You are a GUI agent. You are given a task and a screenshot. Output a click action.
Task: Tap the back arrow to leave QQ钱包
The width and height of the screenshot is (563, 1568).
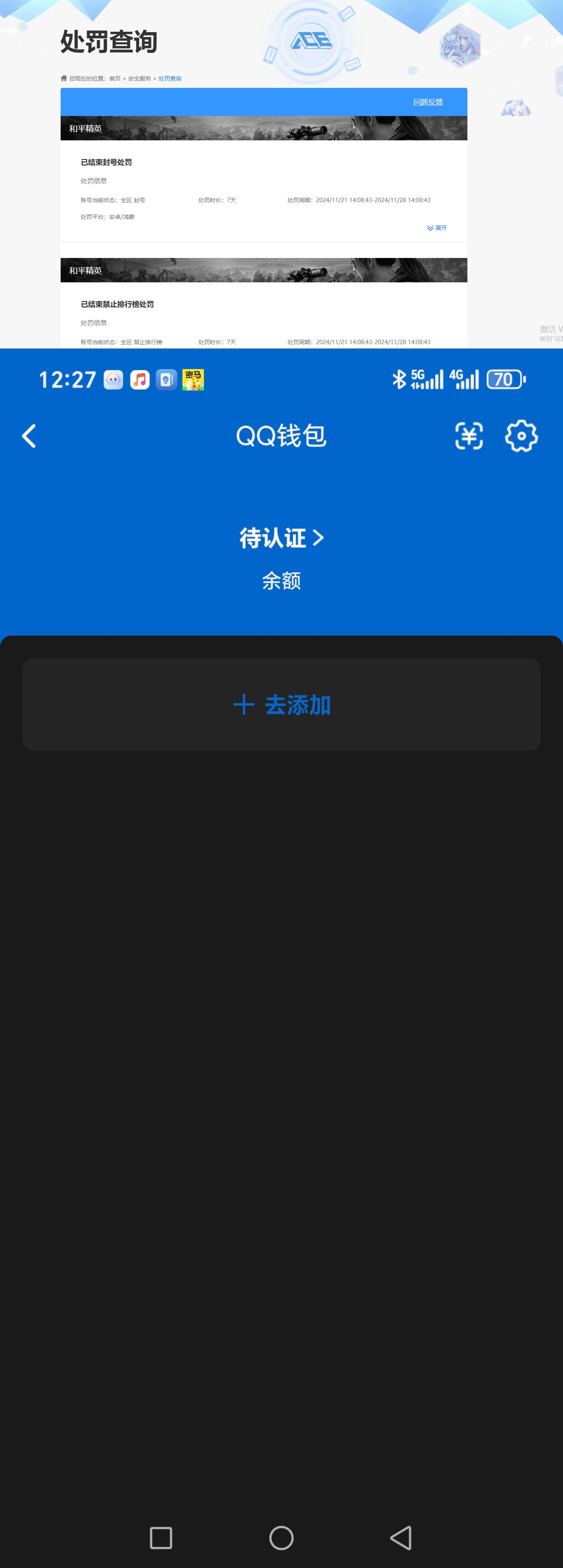tap(28, 435)
